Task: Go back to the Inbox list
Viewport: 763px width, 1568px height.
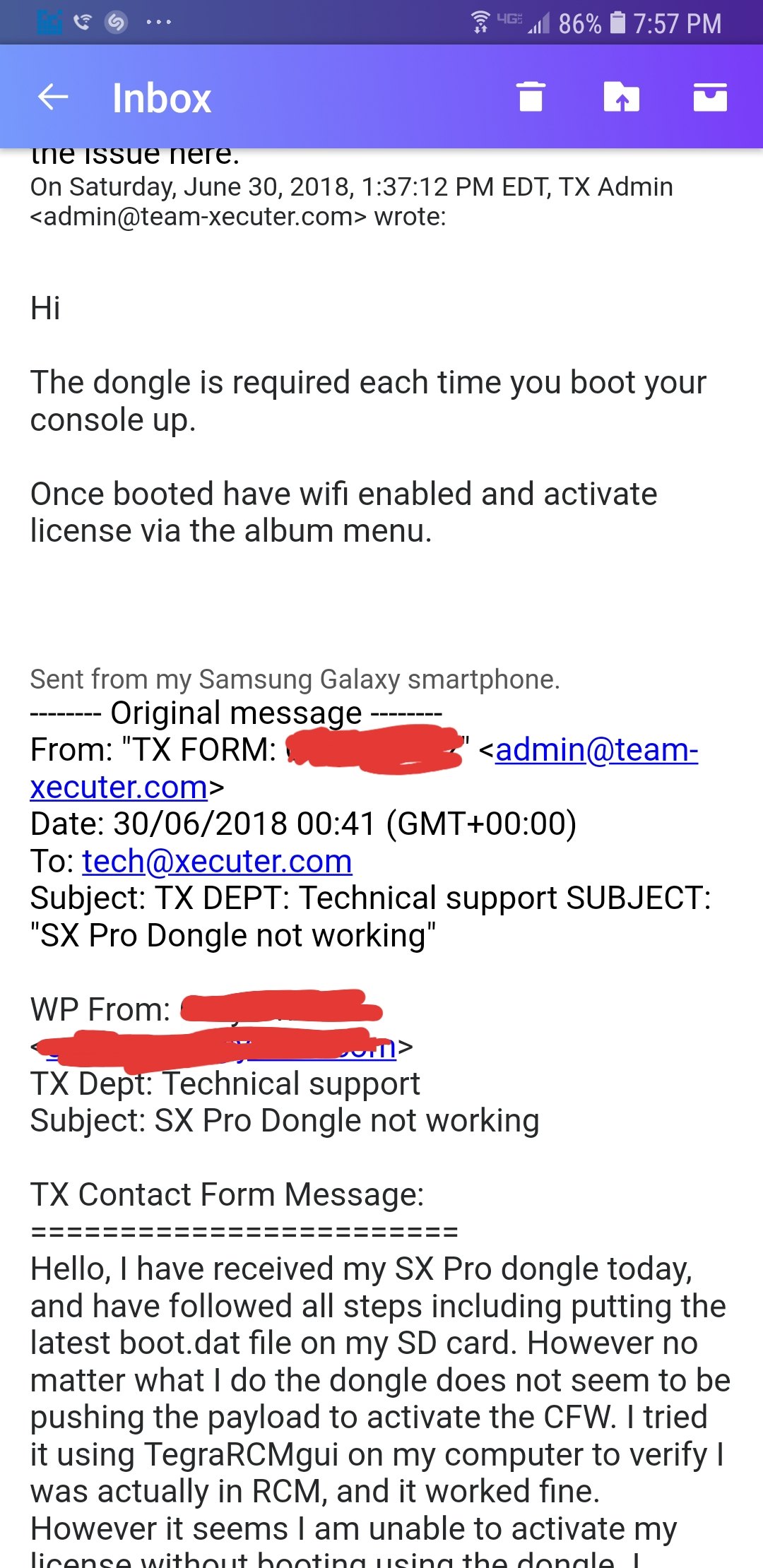Action: tap(53, 97)
